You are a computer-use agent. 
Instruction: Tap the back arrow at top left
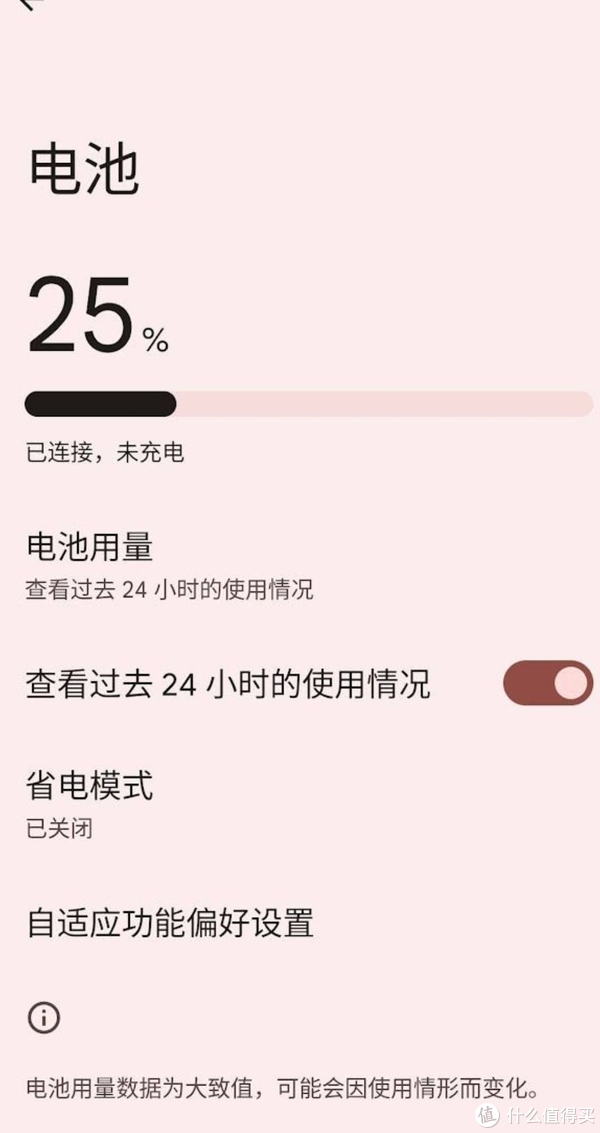pyautogui.click(x=30, y=4)
